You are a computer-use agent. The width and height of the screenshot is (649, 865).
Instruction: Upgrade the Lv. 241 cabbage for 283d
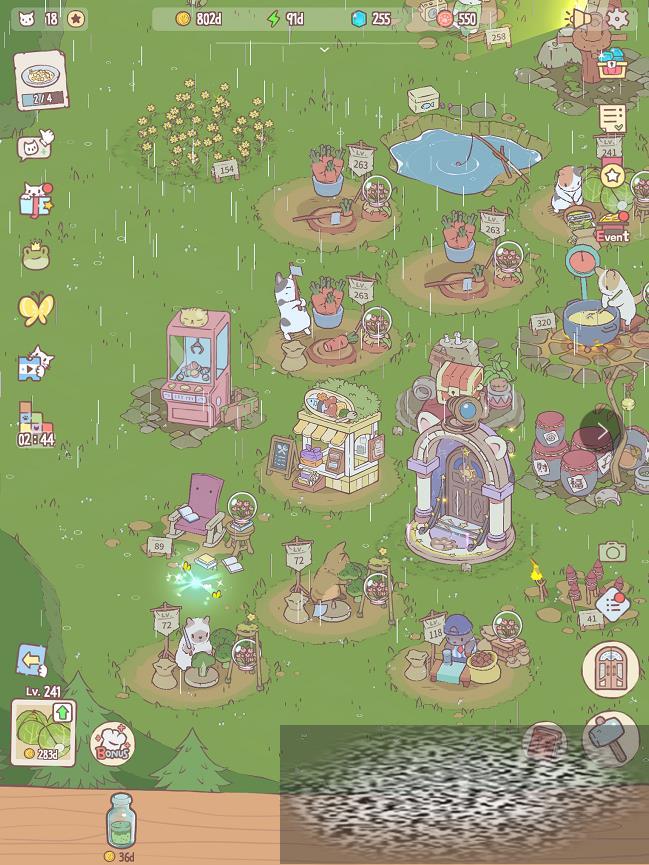click(43, 732)
